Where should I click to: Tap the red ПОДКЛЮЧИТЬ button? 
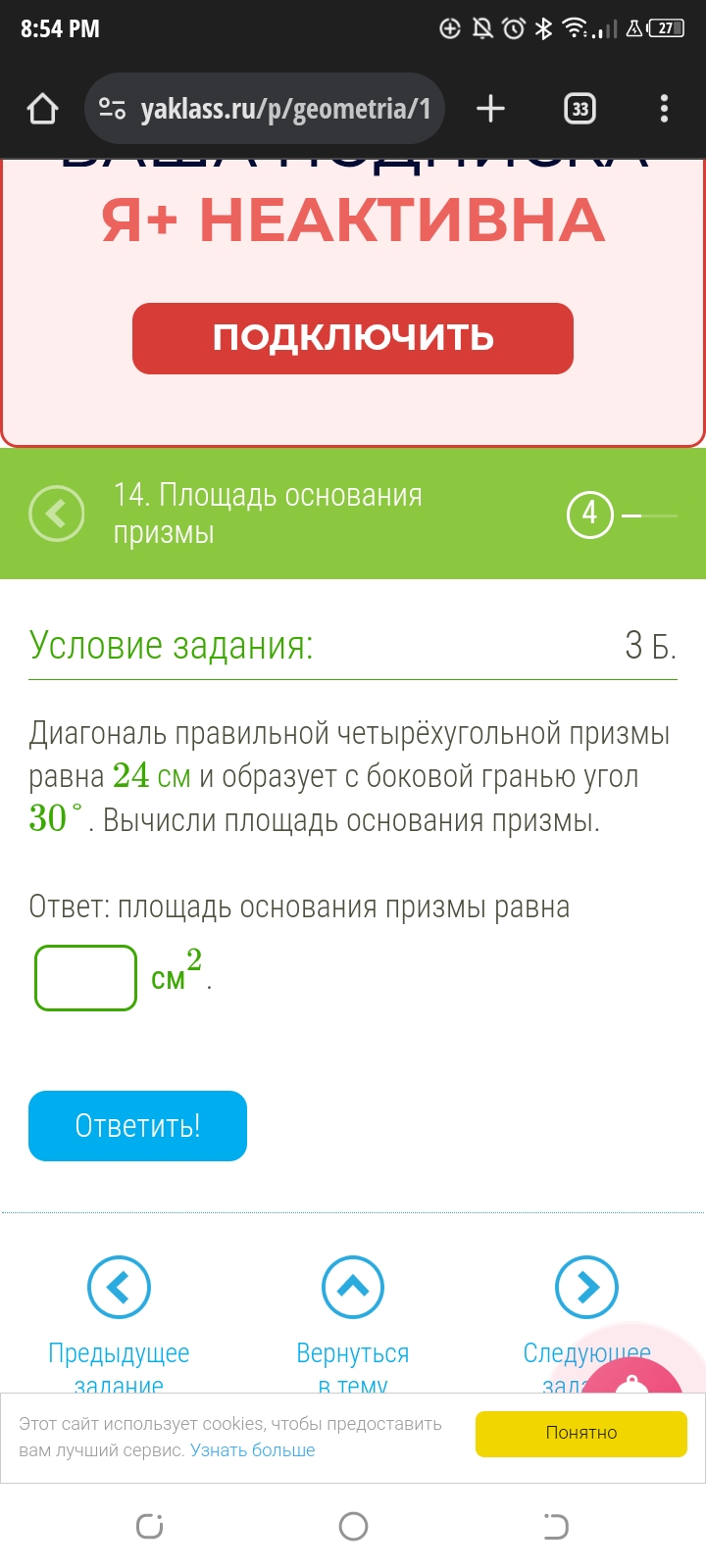pos(353,338)
